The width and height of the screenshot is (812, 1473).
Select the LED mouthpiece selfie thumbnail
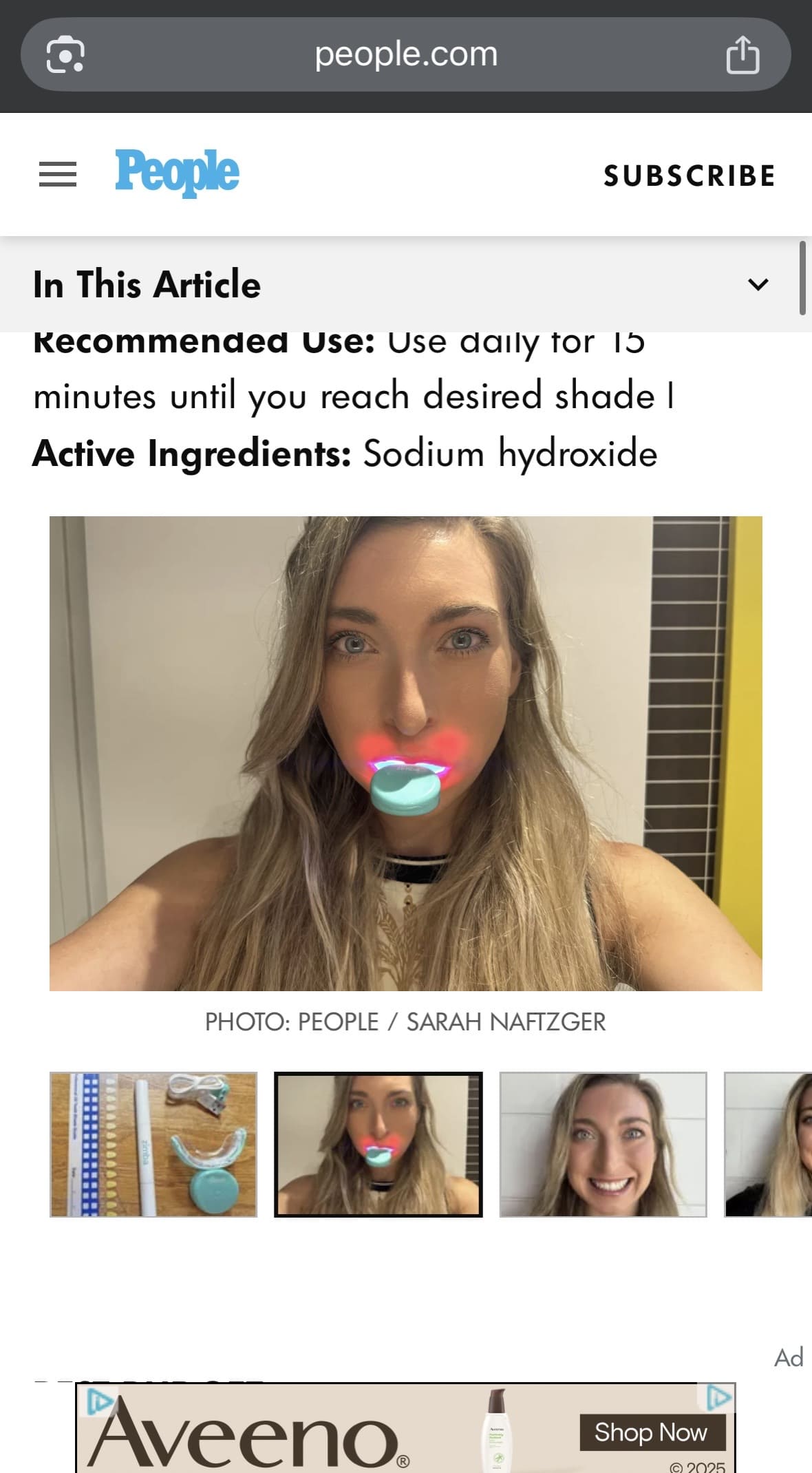coord(378,1144)
